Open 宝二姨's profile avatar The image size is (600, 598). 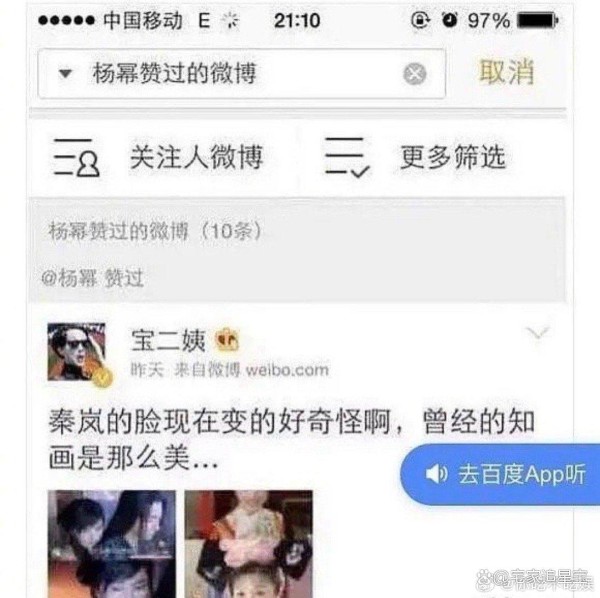(77, 352)
